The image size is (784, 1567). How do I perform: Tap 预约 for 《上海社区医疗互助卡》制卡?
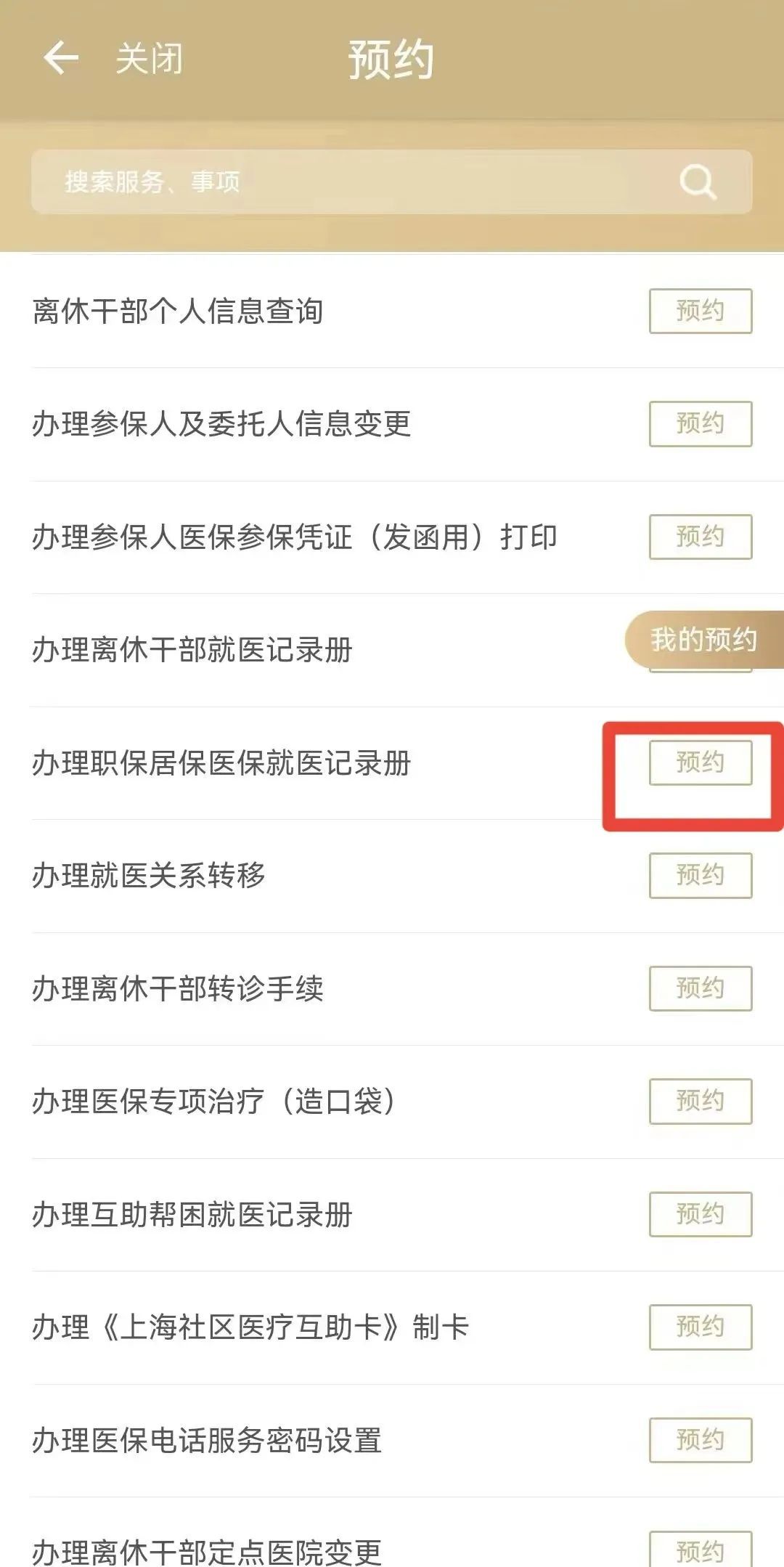point(700,1327)
